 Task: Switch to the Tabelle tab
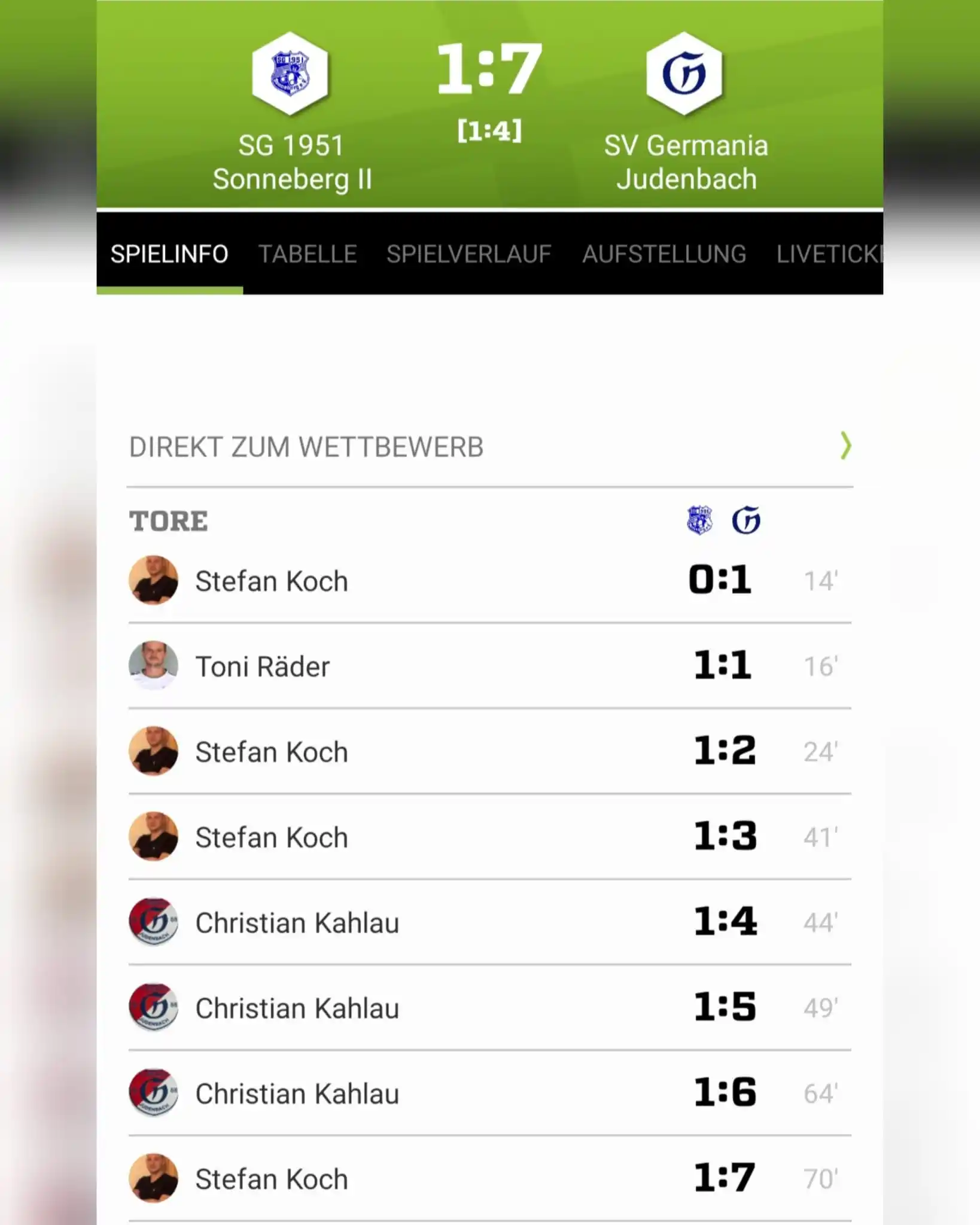(308, 254)
